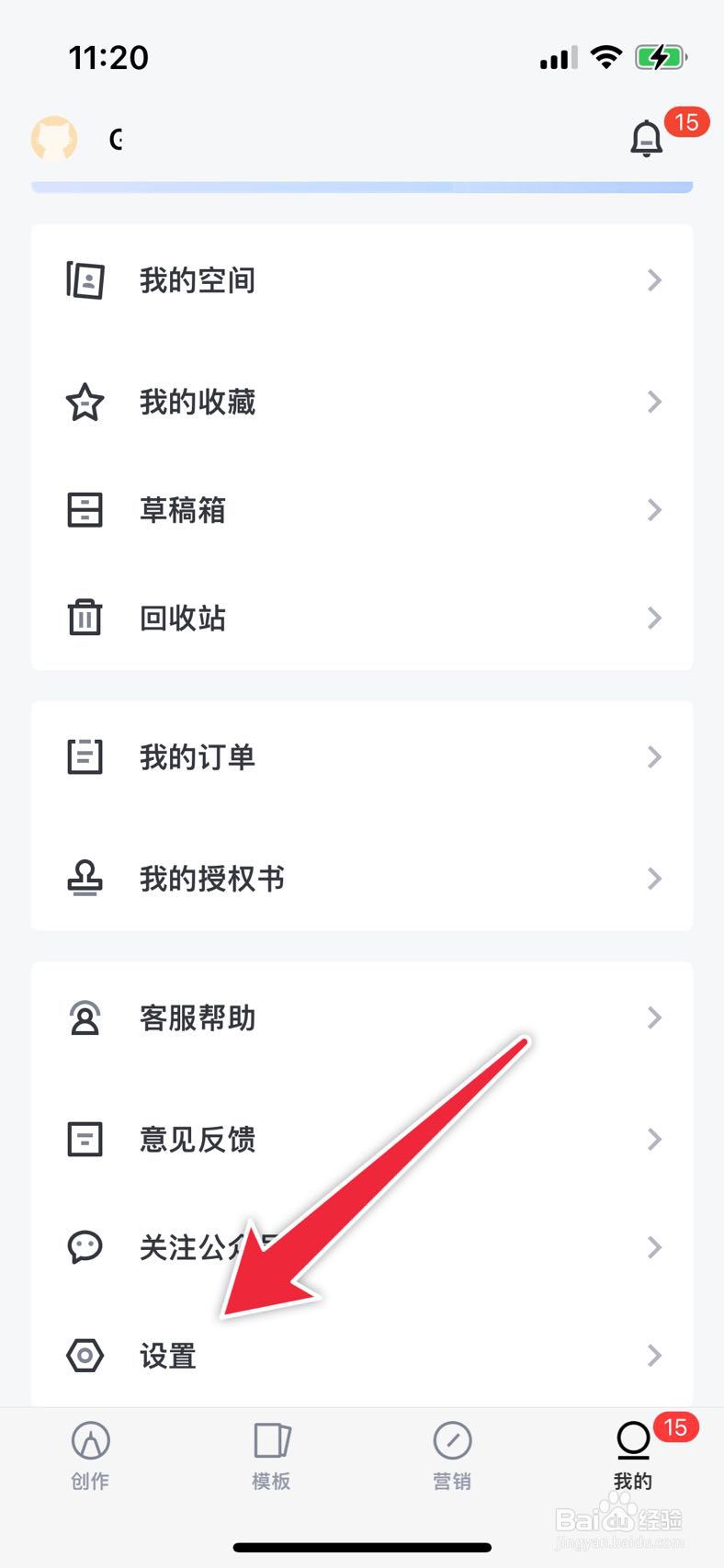Click the trash icon for 回收站
This screenshot has height=1568, width=724.
click(85, 618)
